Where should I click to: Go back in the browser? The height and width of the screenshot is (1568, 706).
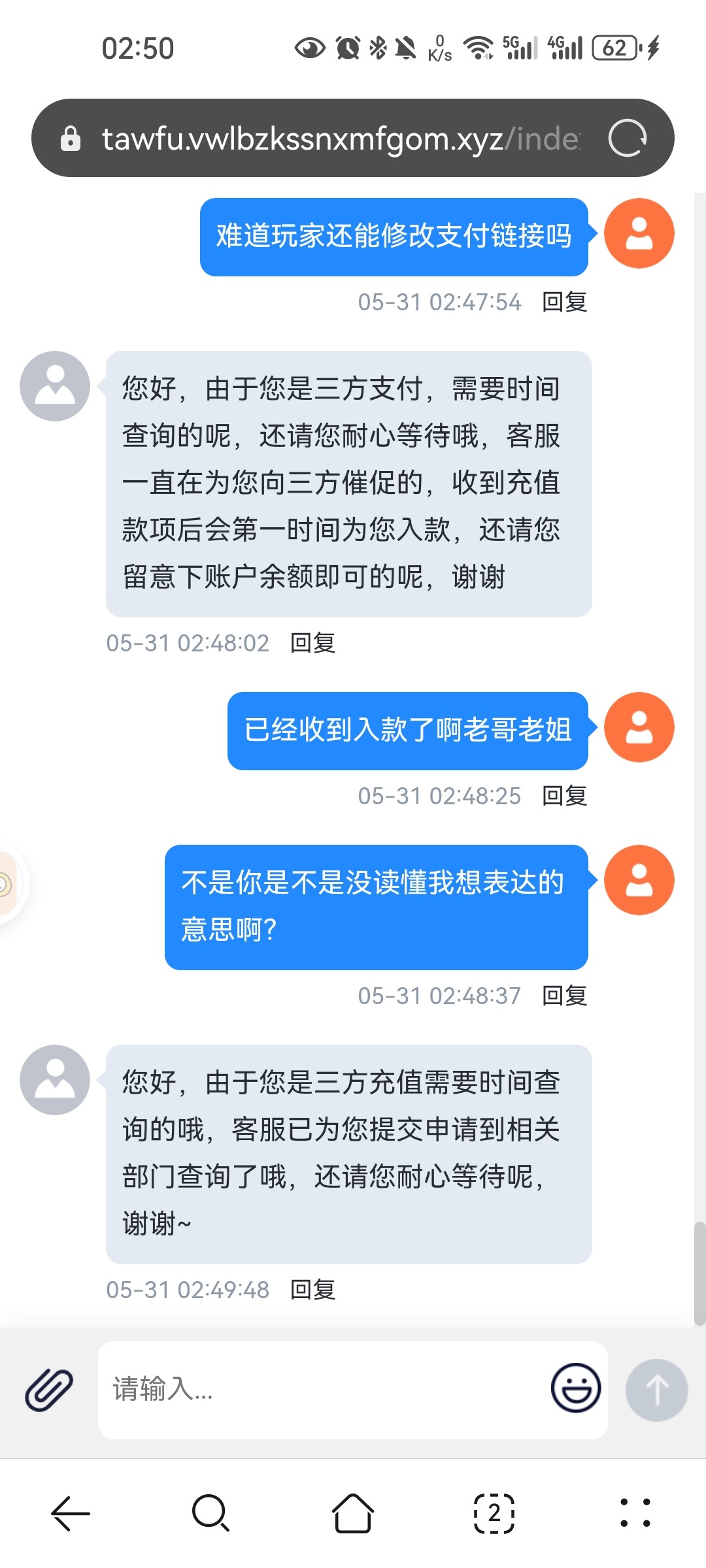[71, 1513]
